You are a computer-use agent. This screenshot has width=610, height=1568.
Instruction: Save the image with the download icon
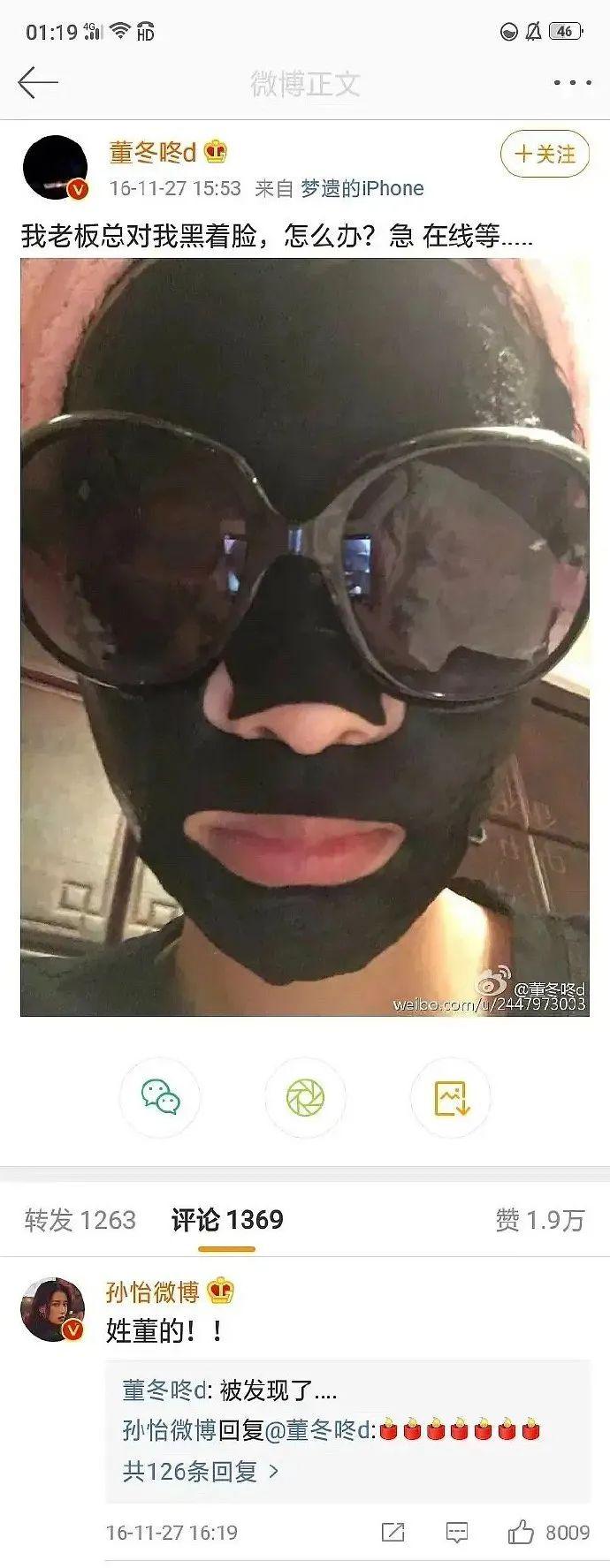point(451,1097)
